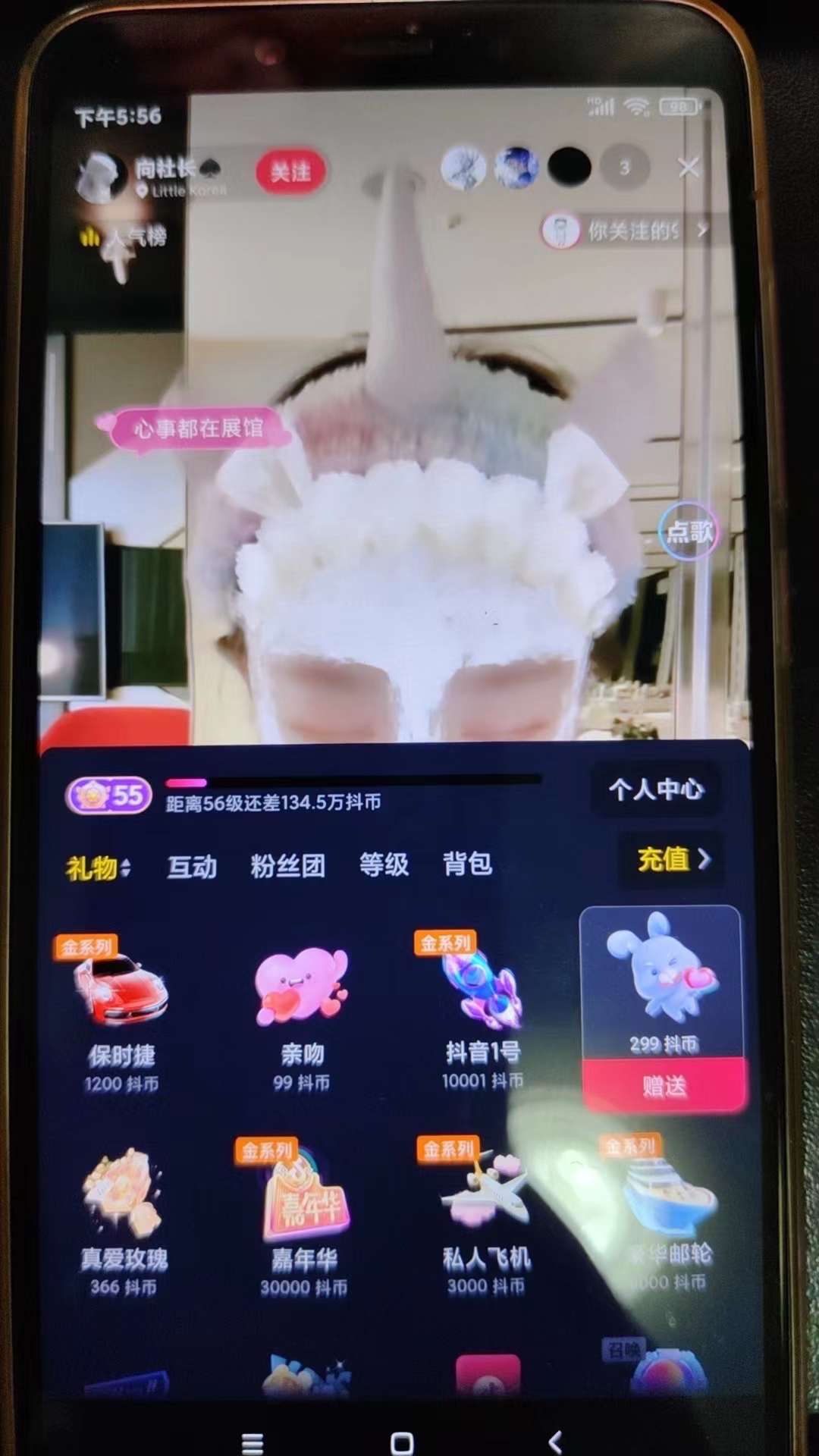Close the live stream
This screenshot has width=819, height=1456.
689,167
